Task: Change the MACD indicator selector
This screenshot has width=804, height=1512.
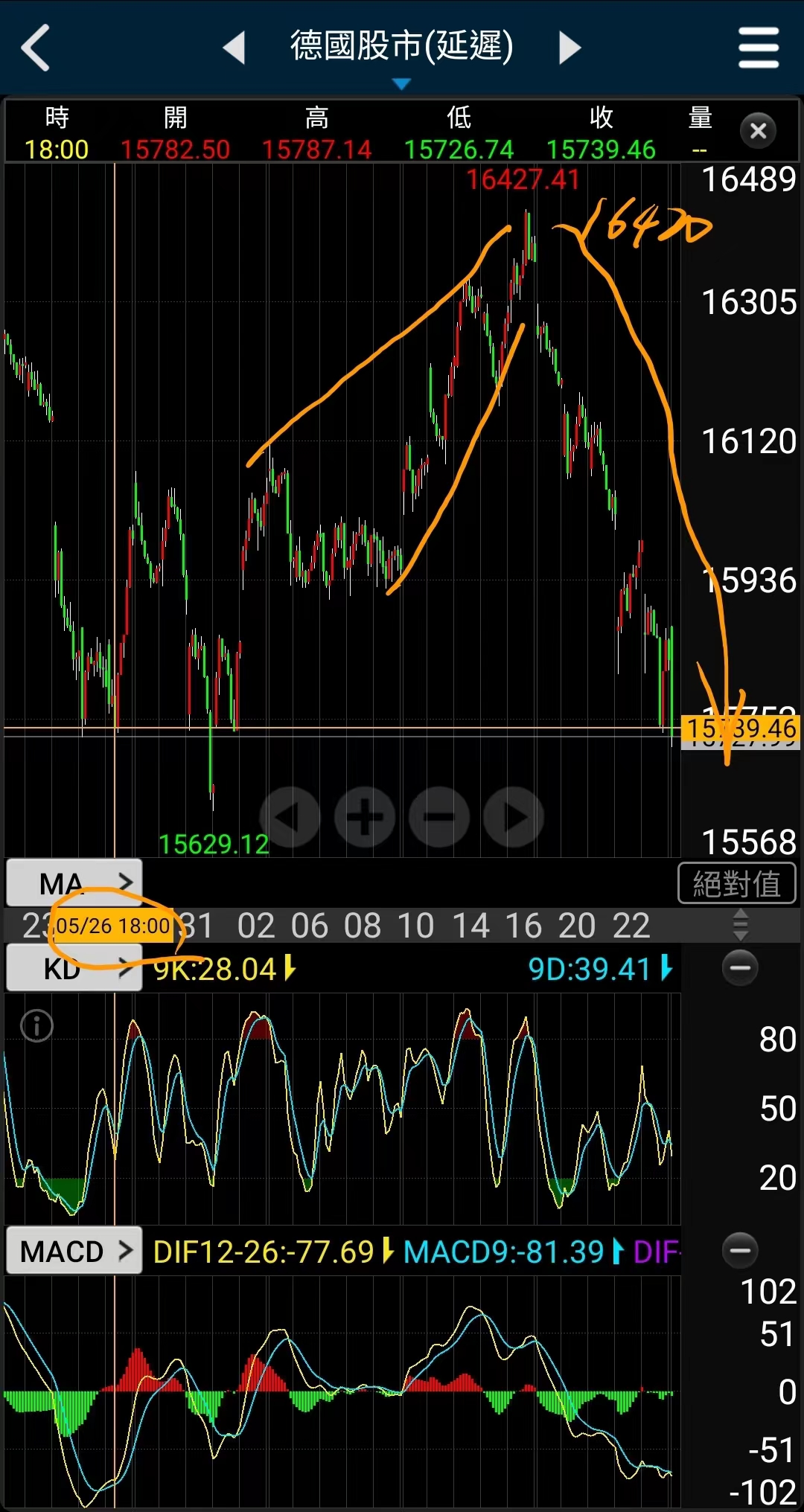Action: pos(74,1251)
